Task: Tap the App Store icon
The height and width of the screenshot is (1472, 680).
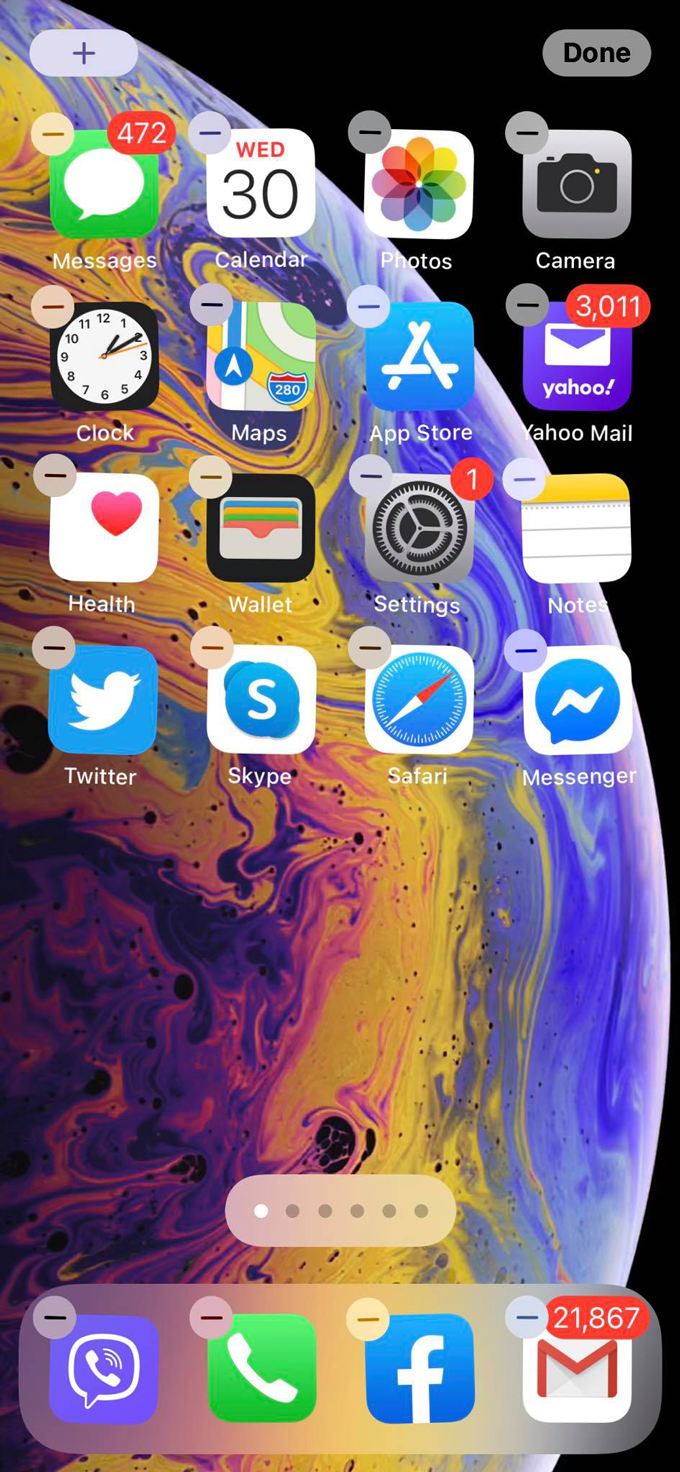Action: click(x=418, y=356)
